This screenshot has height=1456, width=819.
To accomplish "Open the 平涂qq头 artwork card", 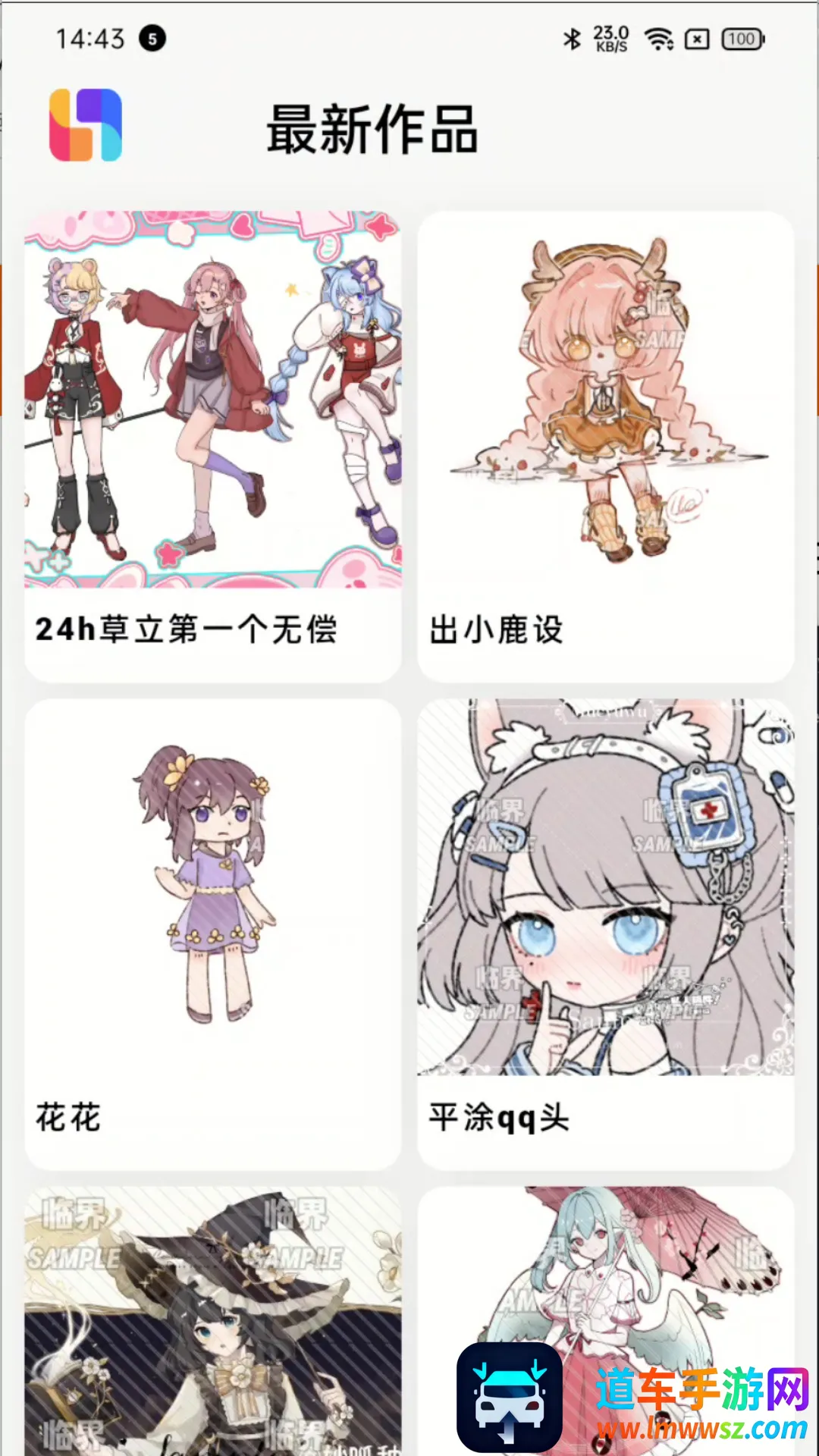I will tap(605, 933).
